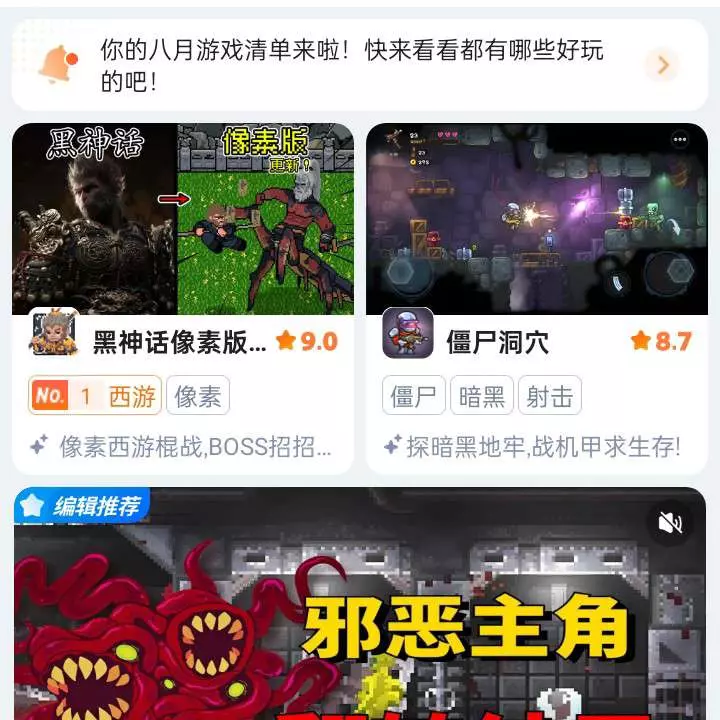Image resolution: width=720 pixels, height=720 pixels.
Task: Open the August game list banner arrow
Action: [x=661, y=66]
